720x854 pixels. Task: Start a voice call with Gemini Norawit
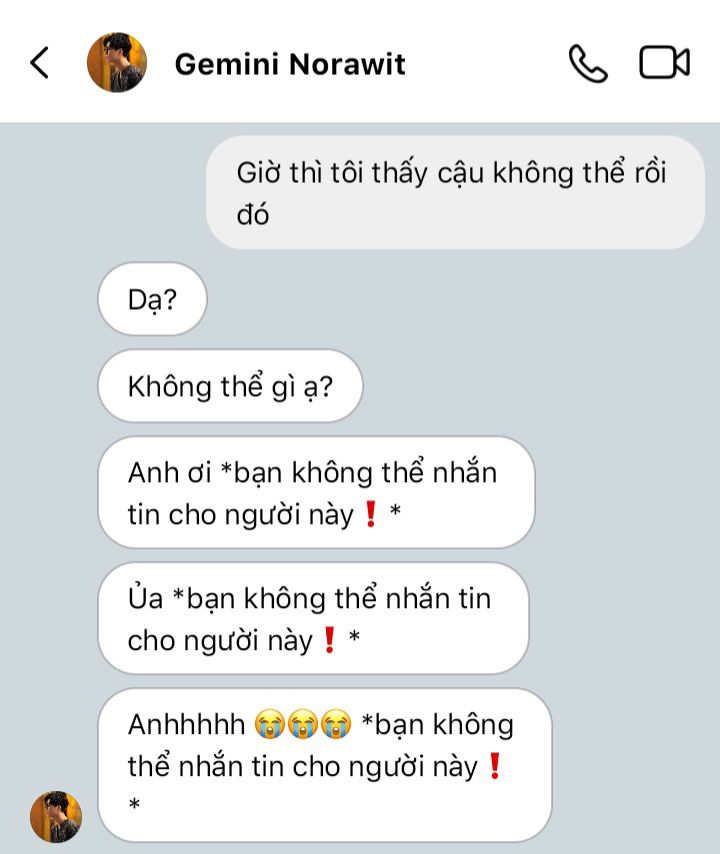(x=588, y=63)
